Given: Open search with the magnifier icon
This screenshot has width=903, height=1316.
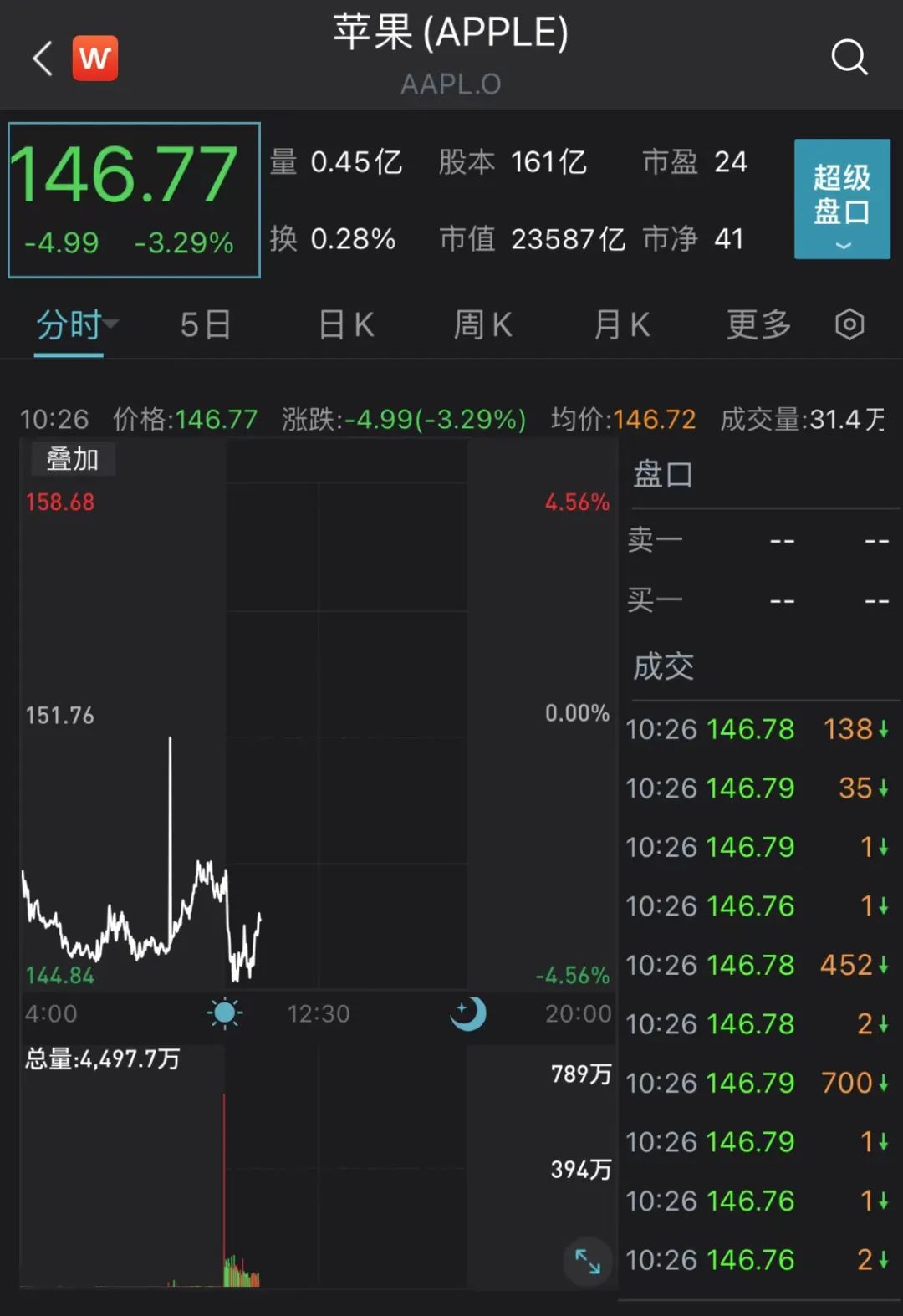Looking at the screenshot, I should (x=849, y=58).
